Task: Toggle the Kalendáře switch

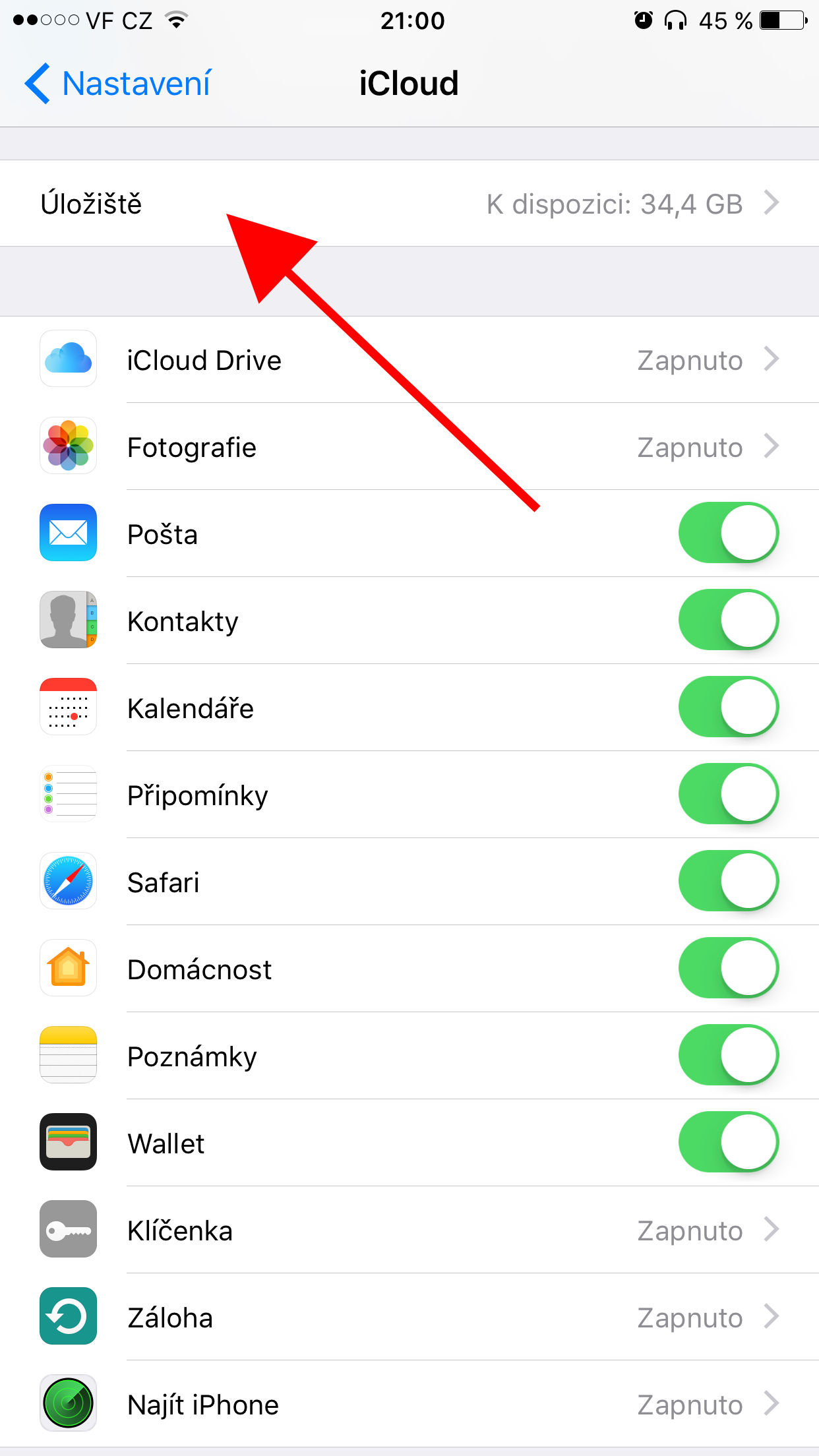Action: click(x=728, y=707)
